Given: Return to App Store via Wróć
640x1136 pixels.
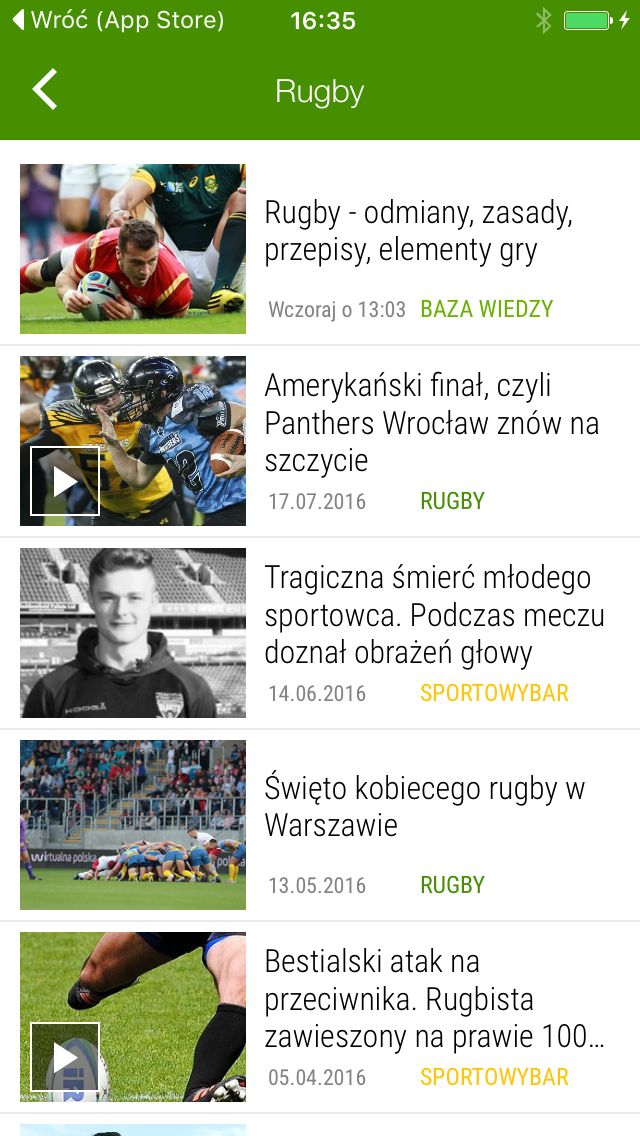Looking at the screenshot, I should pyautogui.click(x=118, y=20).
